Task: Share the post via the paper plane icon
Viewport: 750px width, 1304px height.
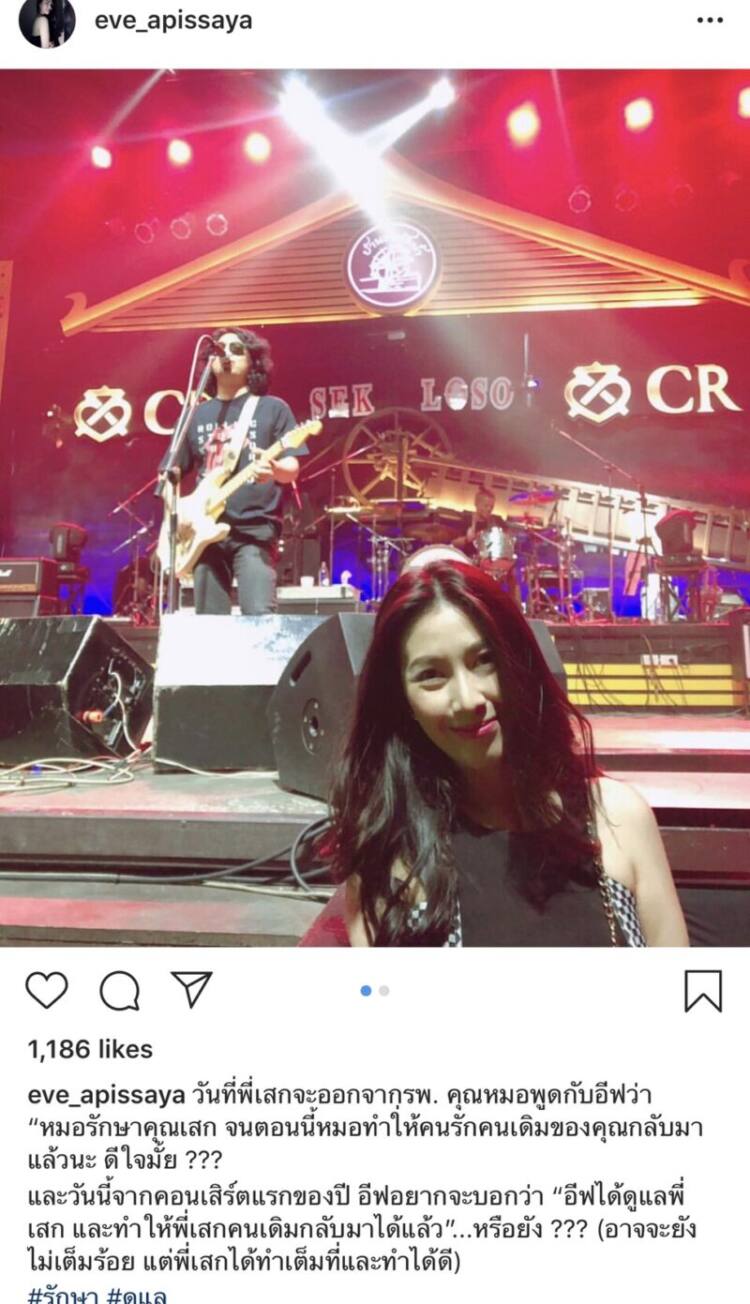Action: pyautogui.click(x=191, y=989)
